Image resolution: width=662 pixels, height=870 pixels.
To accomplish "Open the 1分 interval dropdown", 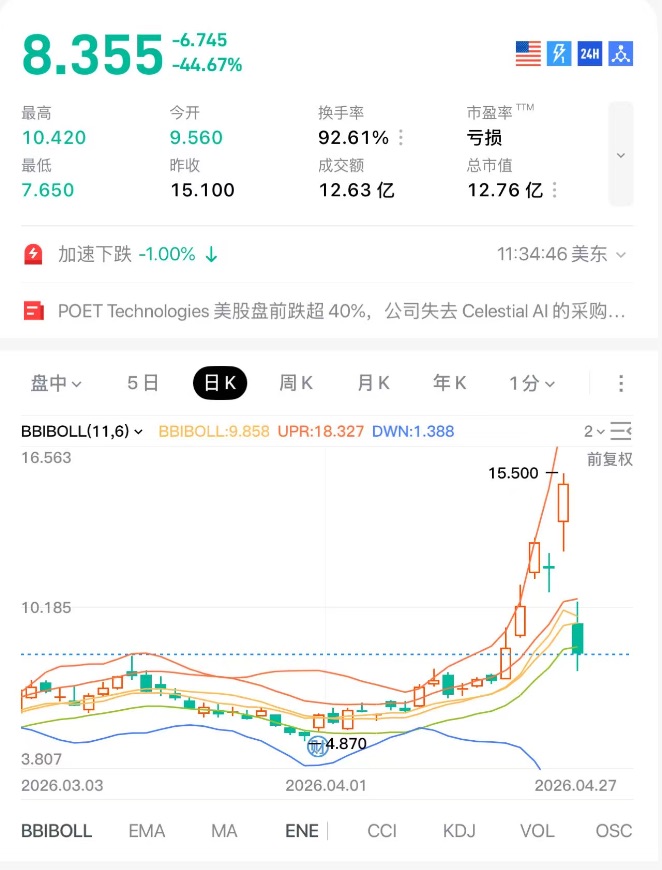I will (x=532, y=383).
